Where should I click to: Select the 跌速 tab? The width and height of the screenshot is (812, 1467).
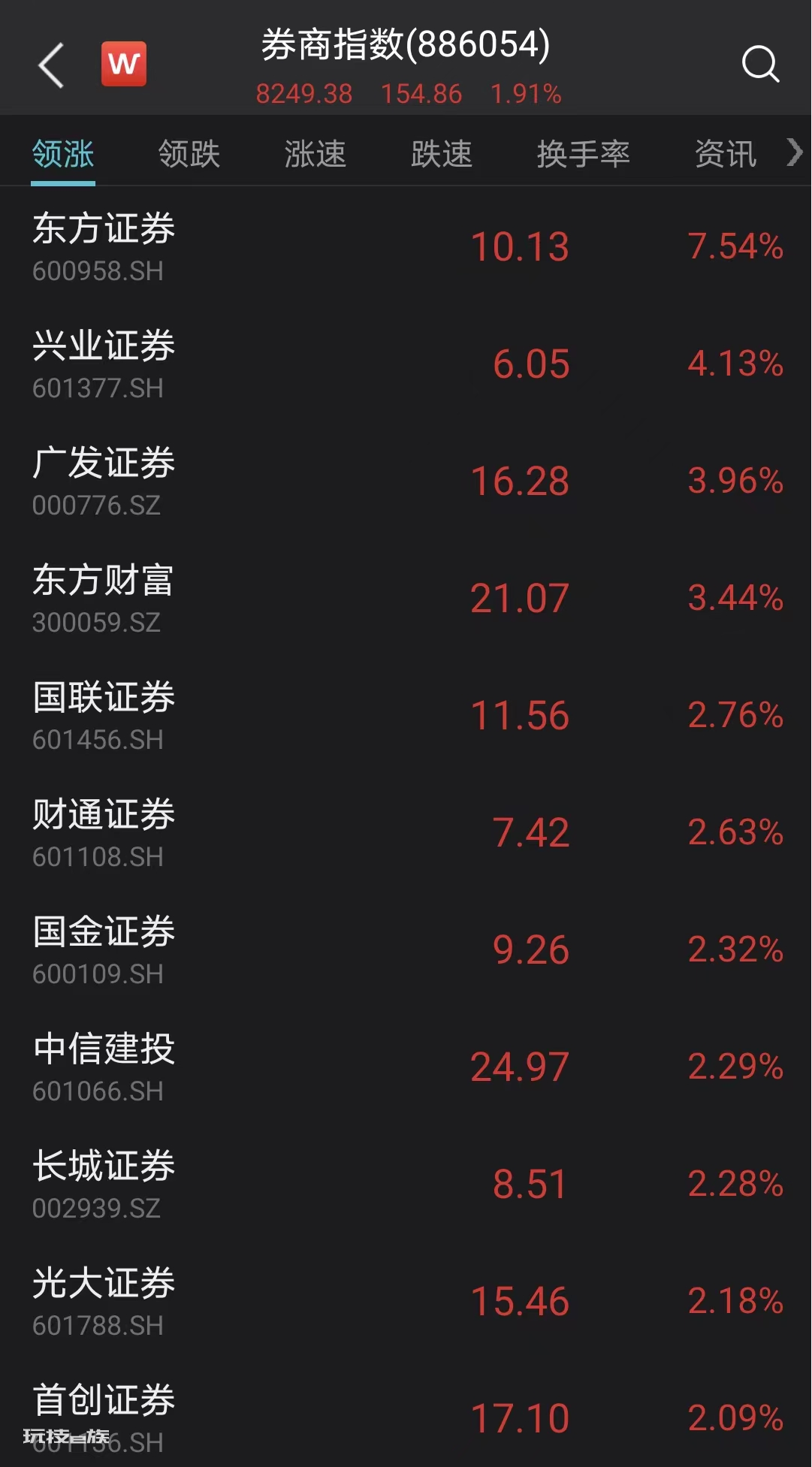(x=442, y=154)
